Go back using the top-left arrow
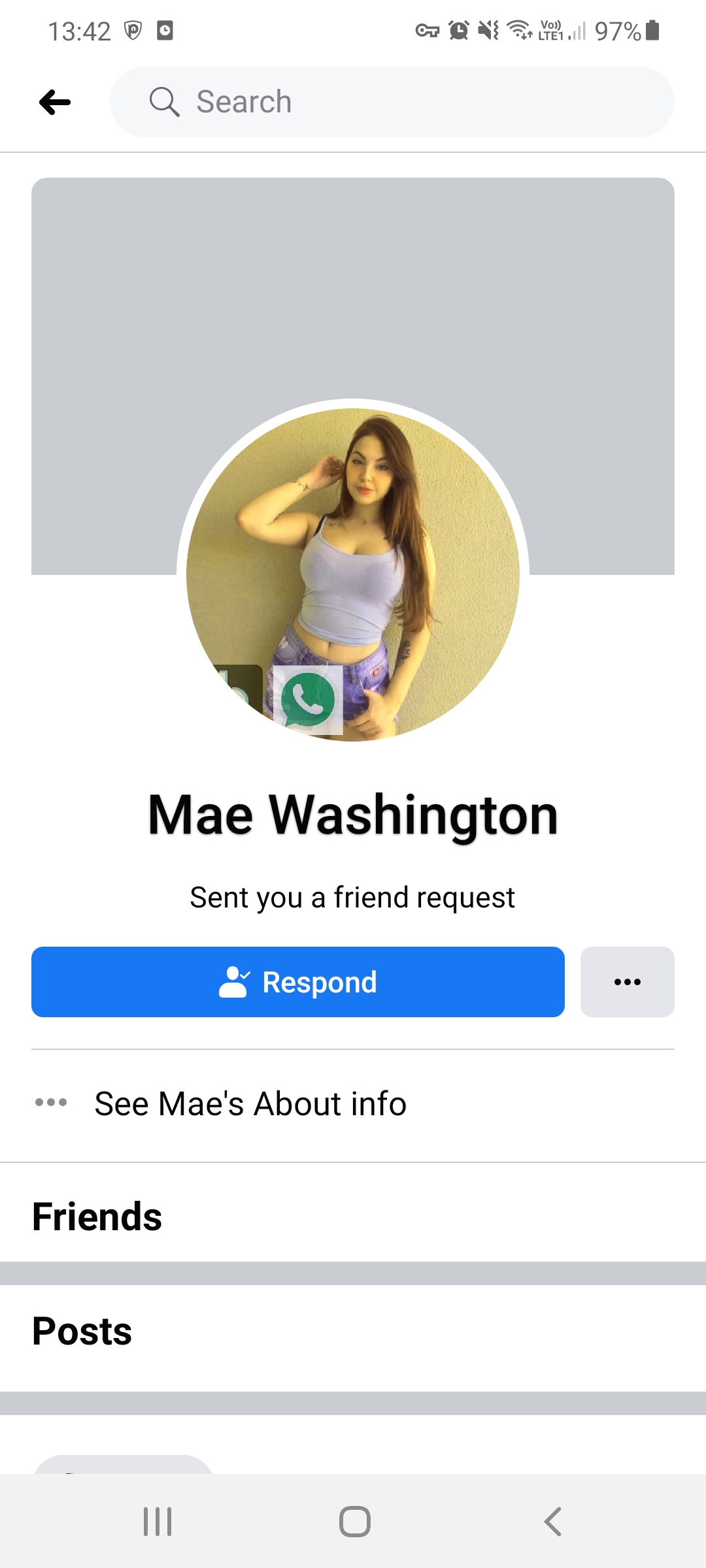Image resolution: width=706 pixels, height=1568 pixels. click(55, 103)
